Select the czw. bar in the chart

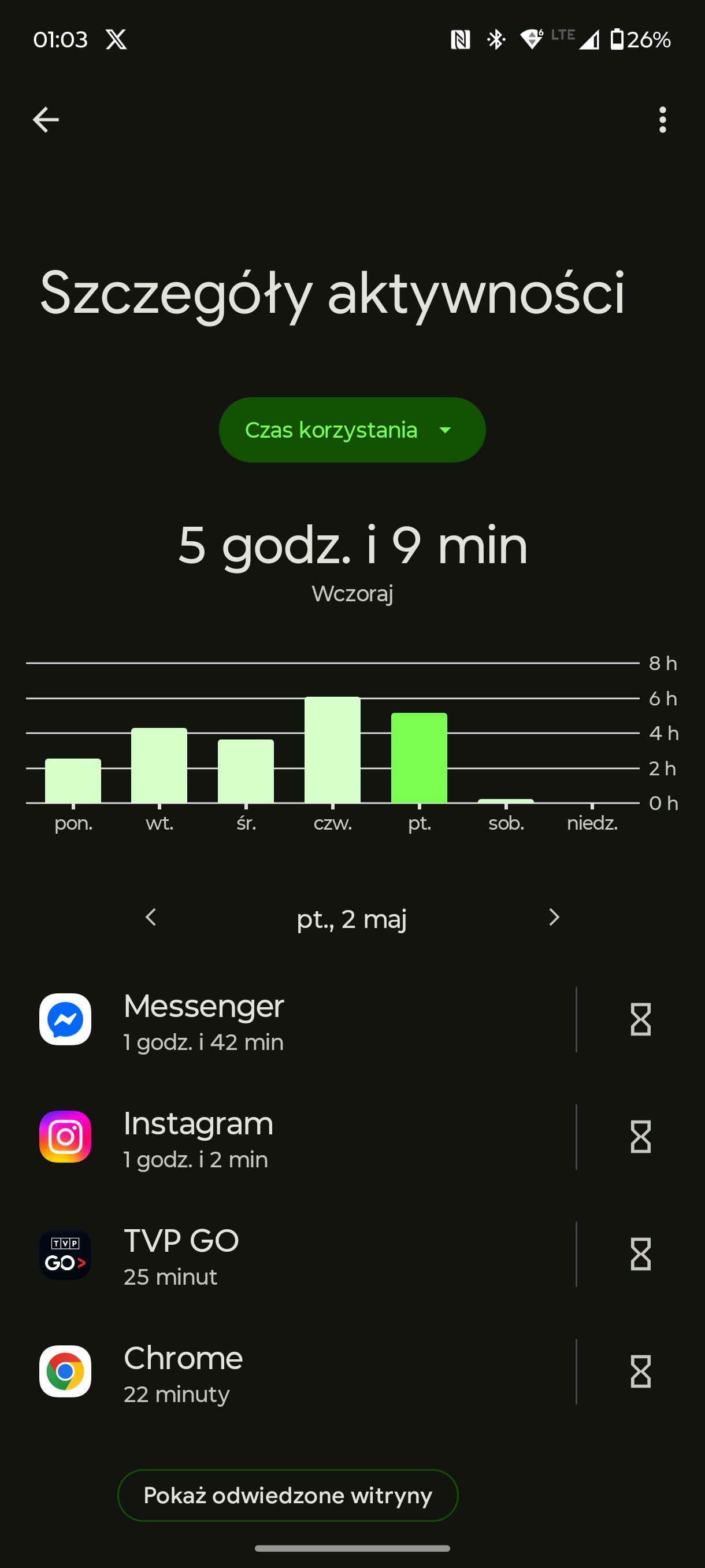point(333,750)
